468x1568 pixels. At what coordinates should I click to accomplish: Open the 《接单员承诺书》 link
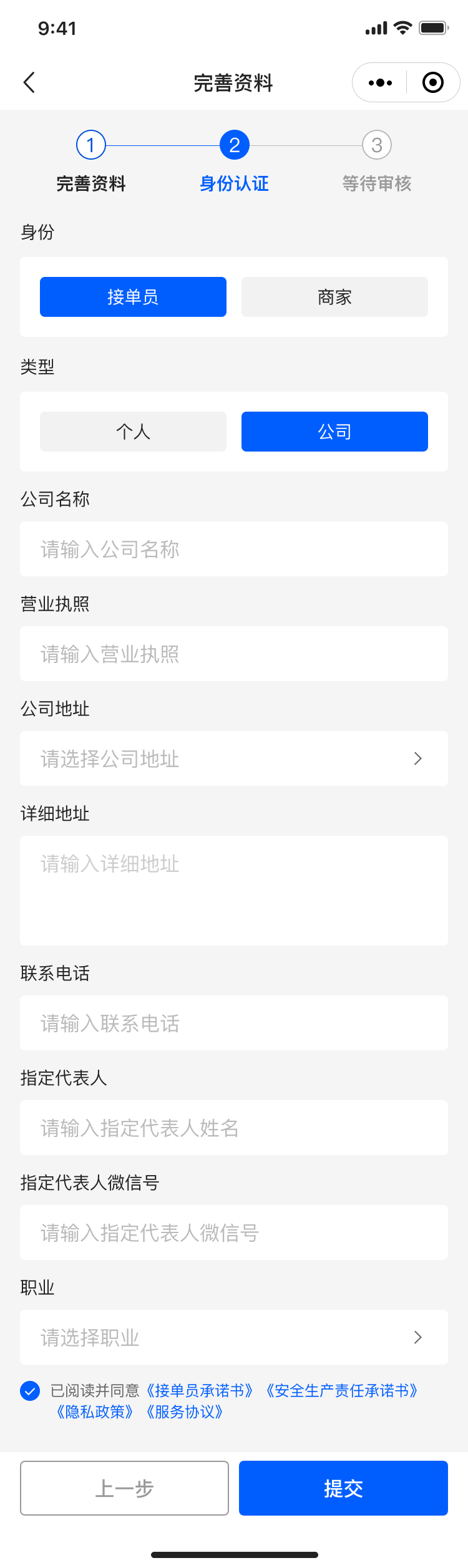pos(200,1391)
